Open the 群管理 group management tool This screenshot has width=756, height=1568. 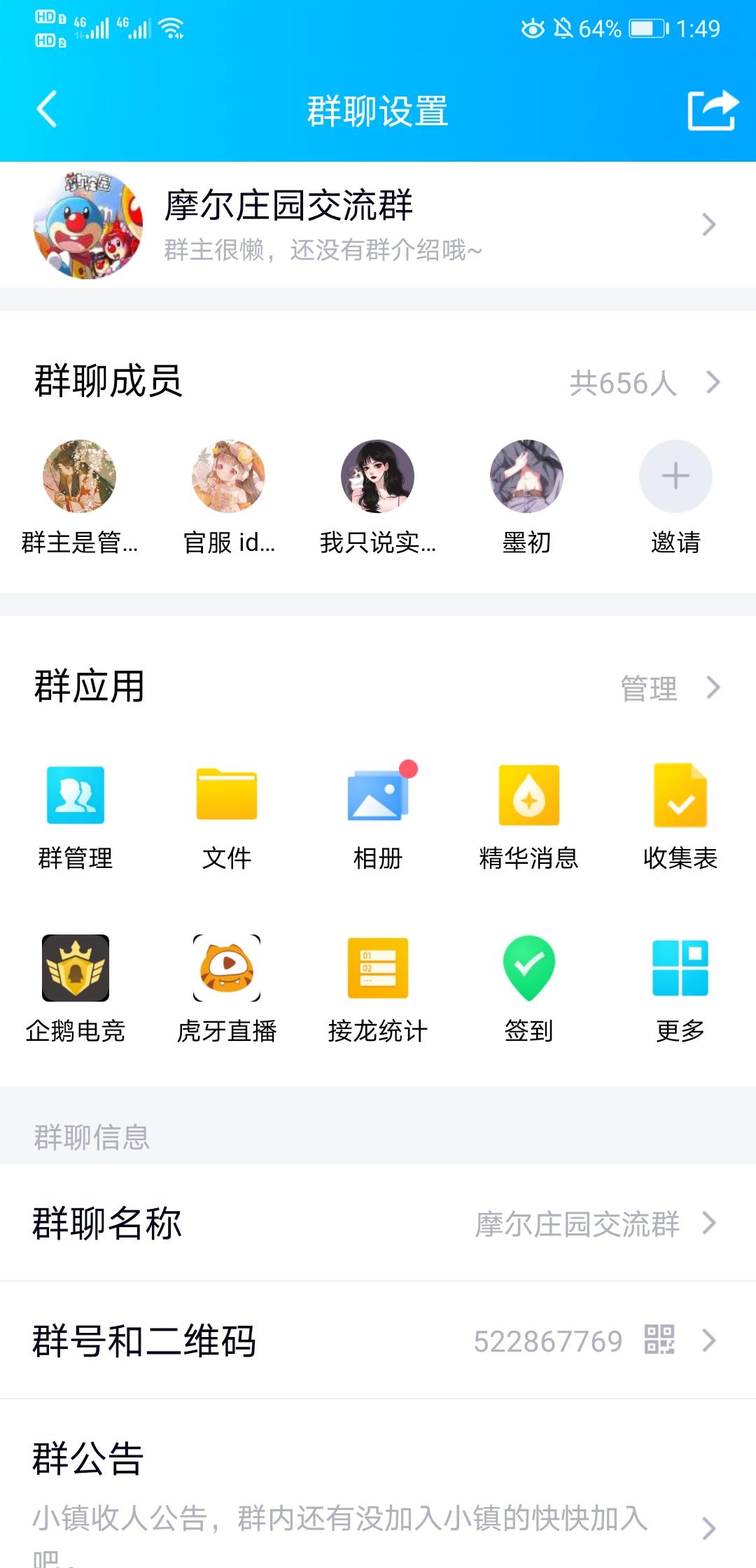click(x=76, y=812)
